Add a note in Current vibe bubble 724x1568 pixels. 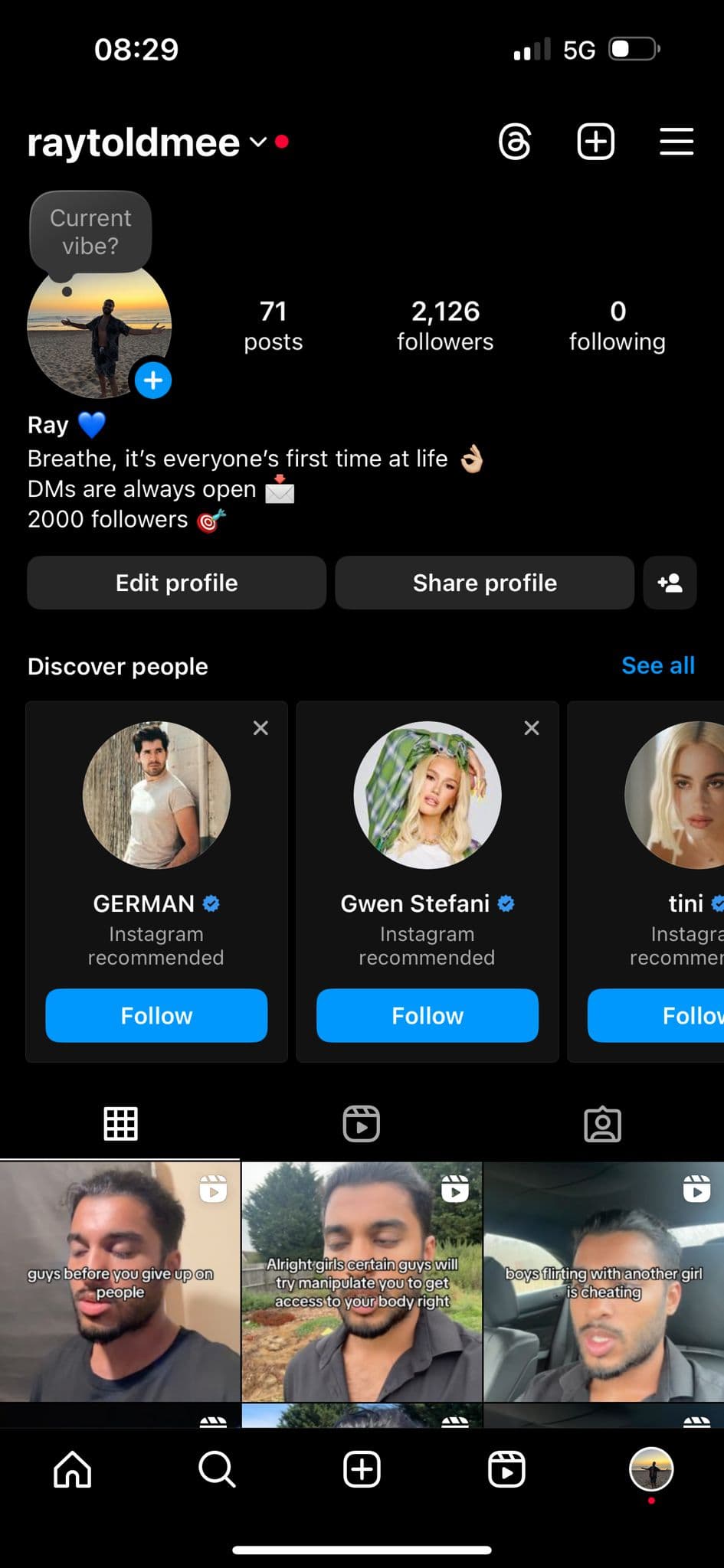(90, 232)
